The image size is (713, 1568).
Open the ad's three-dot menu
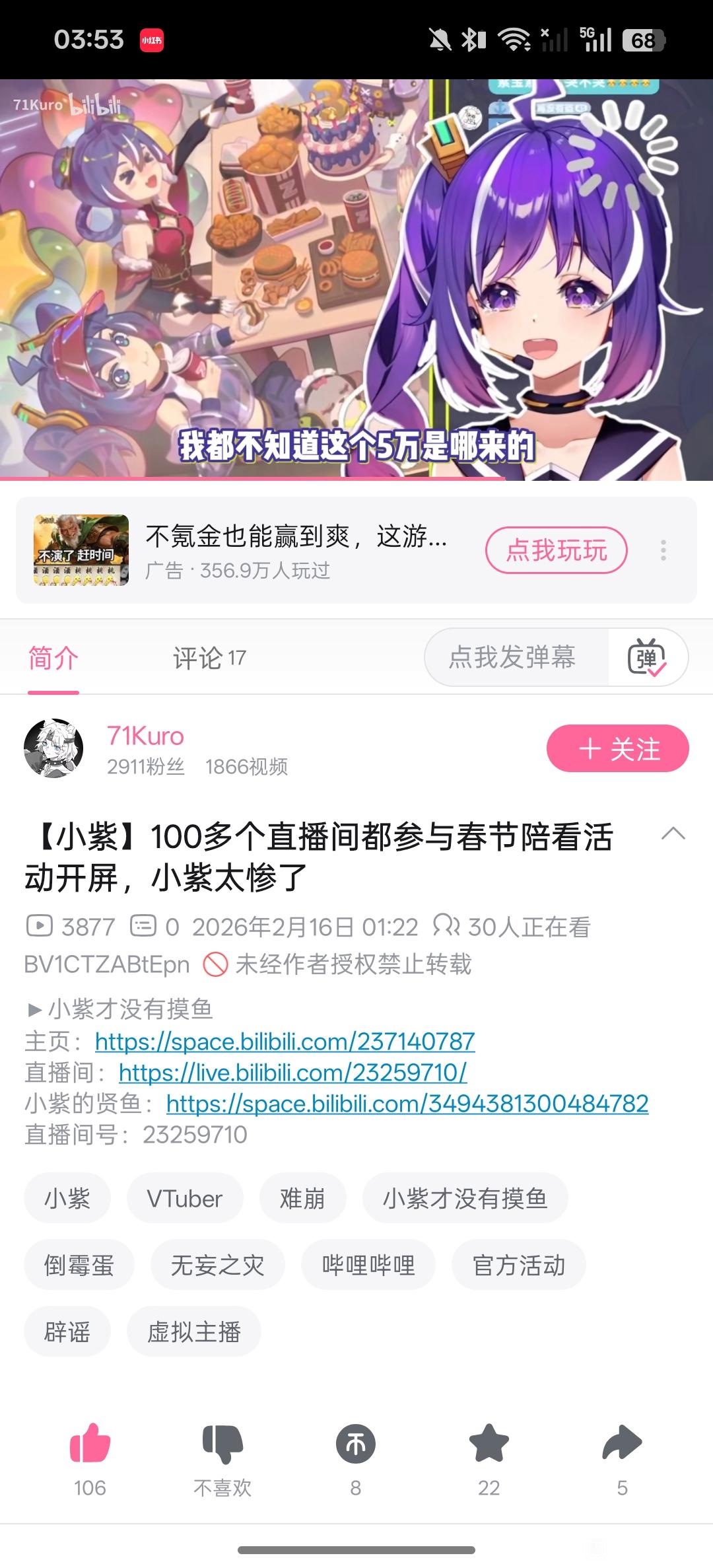[x=663, y=550]
